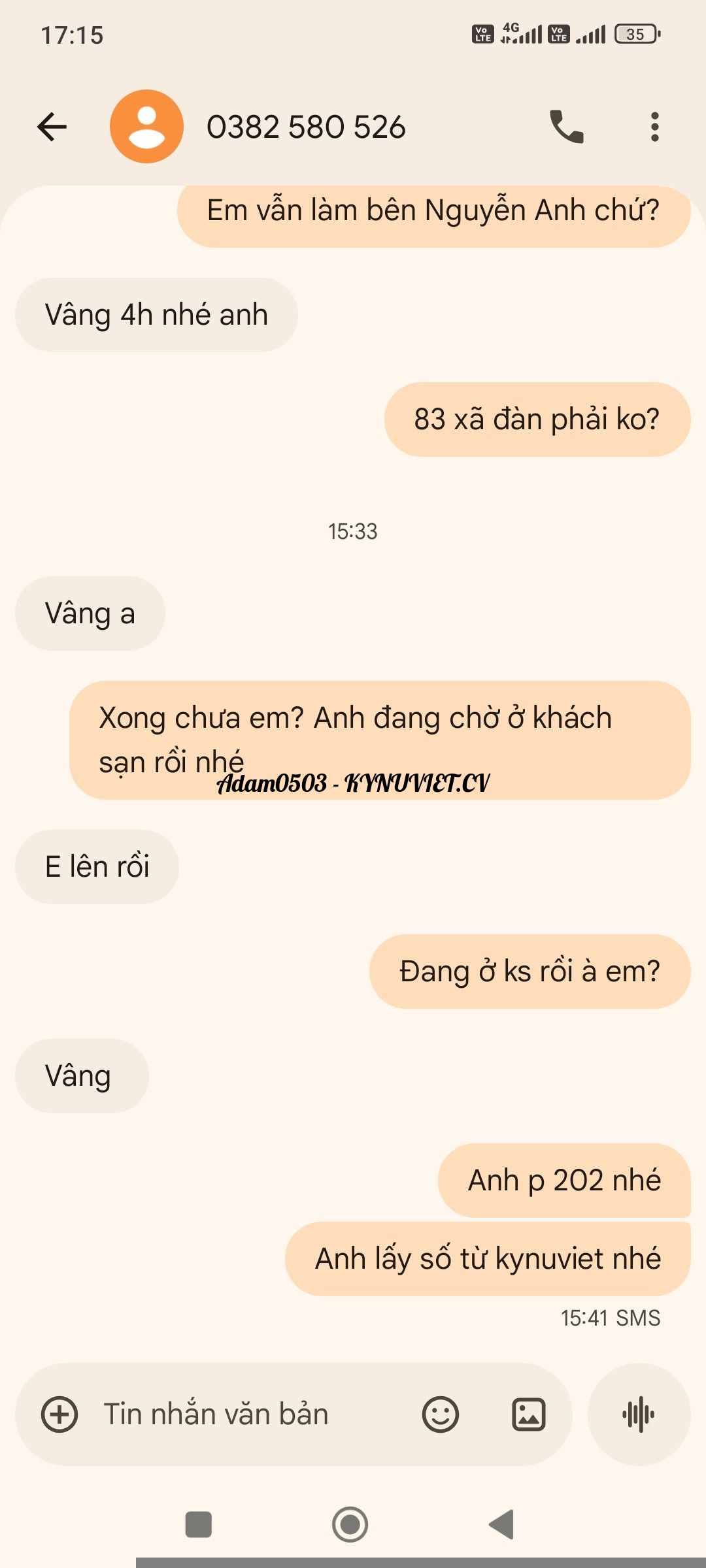Image resolution: width=706 pixels, height=1568 pixels.
Task: Start a phone call to 0382 580 526
Action: pyautogui.click(x=567, y=127)
